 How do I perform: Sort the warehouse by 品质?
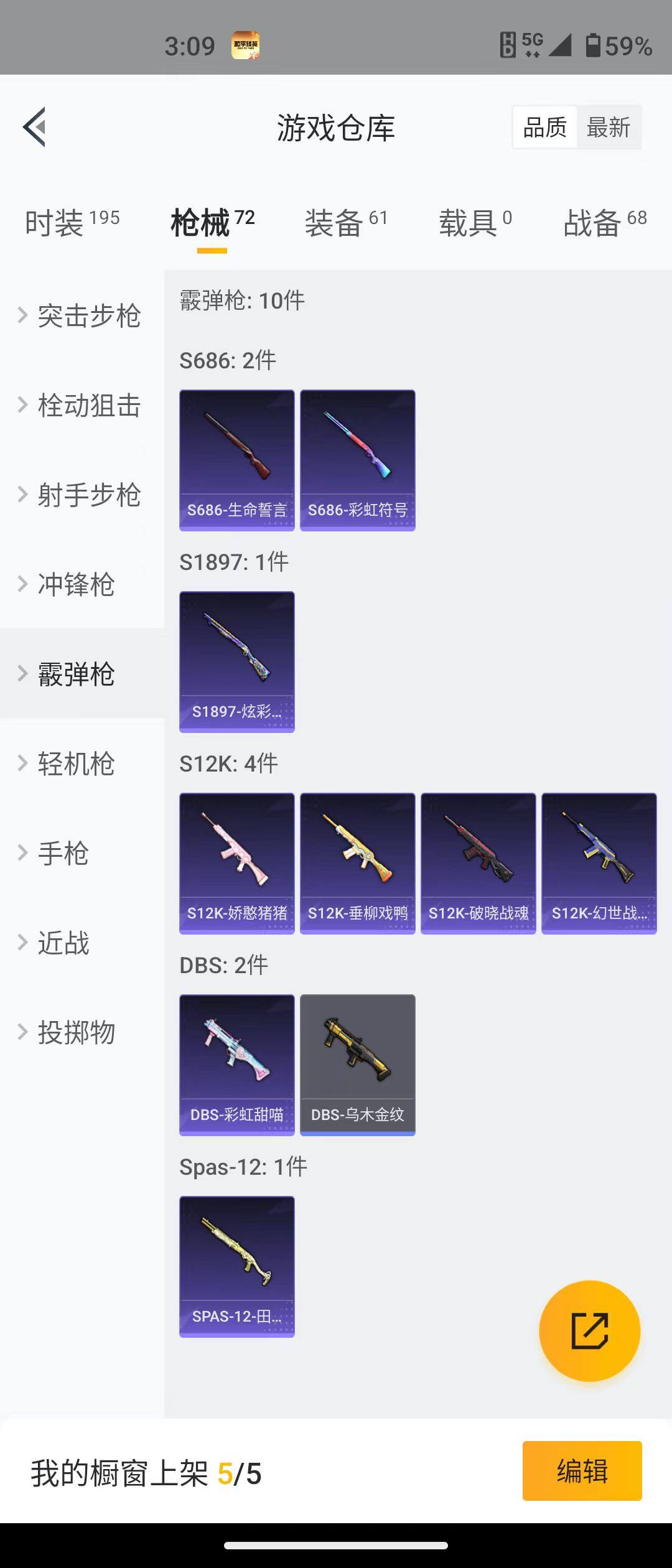[x=545, y=128]
